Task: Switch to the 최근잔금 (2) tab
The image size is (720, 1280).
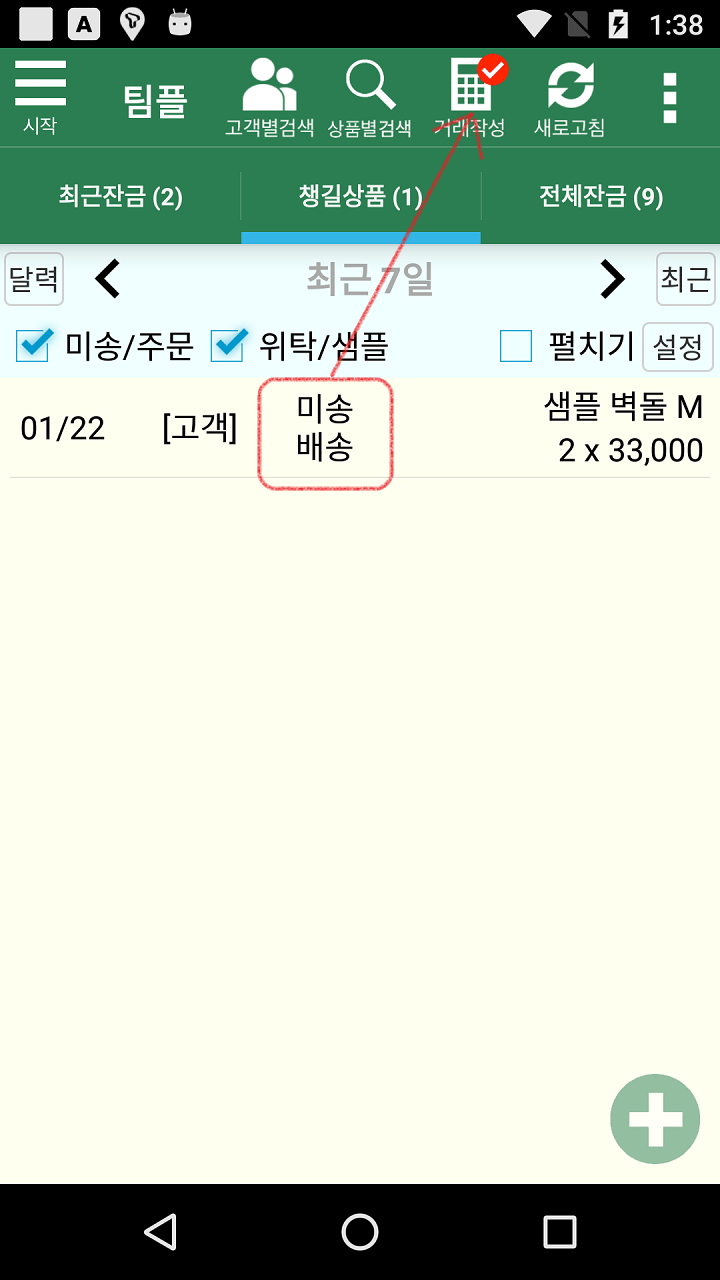Action: point(120,196)
